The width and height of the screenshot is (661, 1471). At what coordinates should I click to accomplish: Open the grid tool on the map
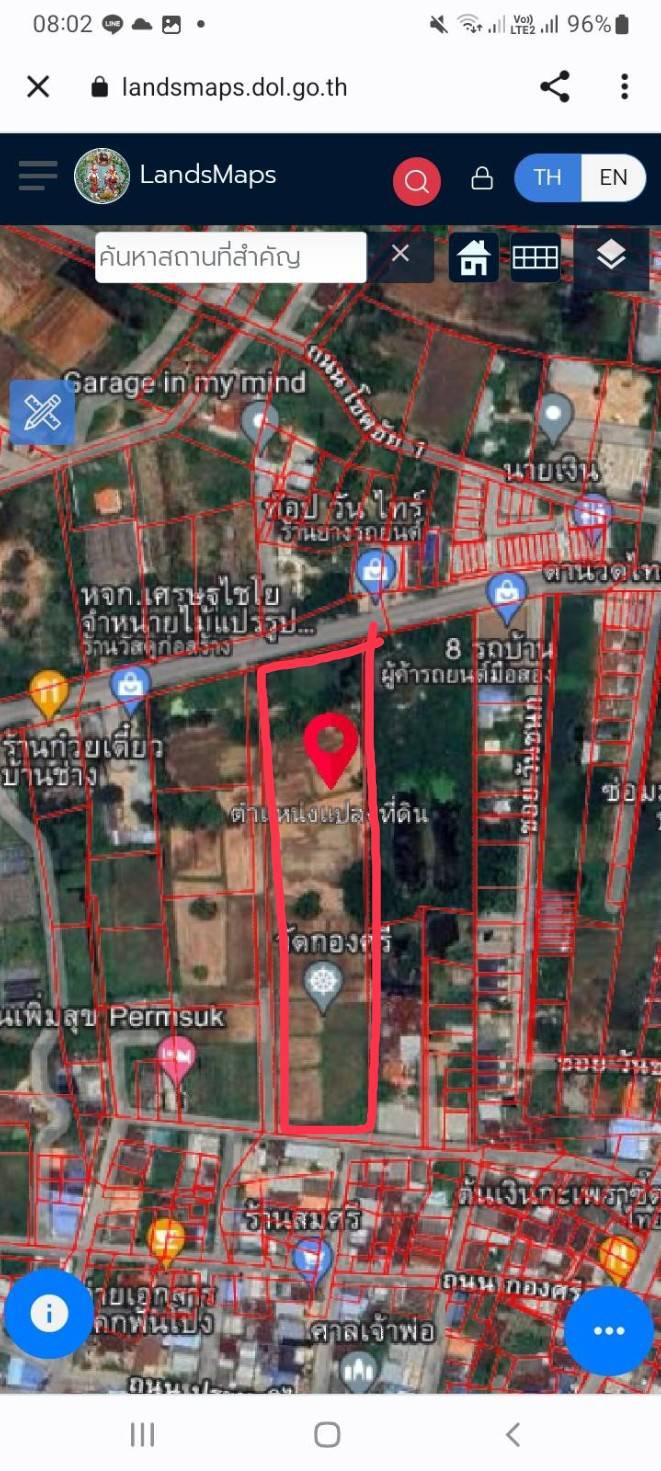click(535, 258)
